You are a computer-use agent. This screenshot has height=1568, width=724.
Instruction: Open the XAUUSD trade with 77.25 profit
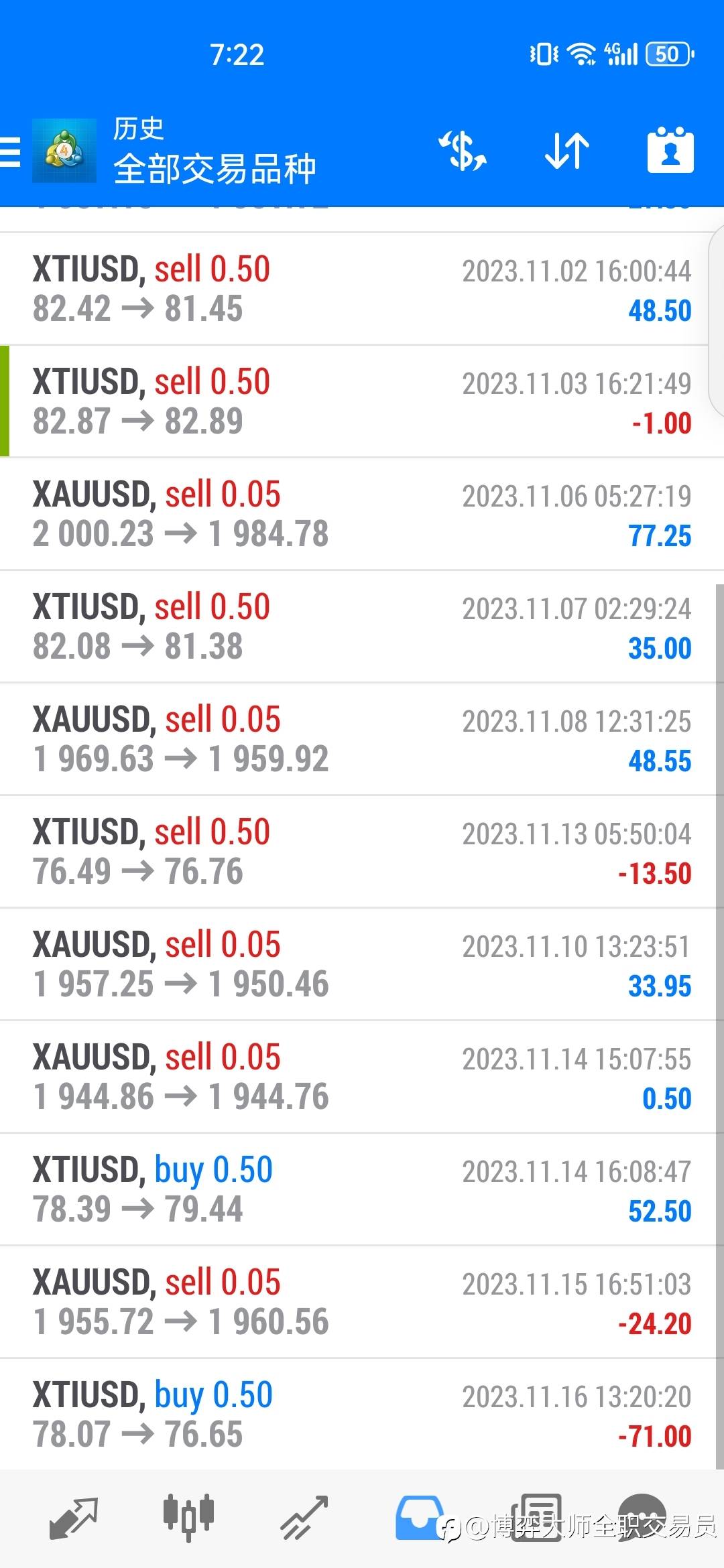tap(362, 515)
